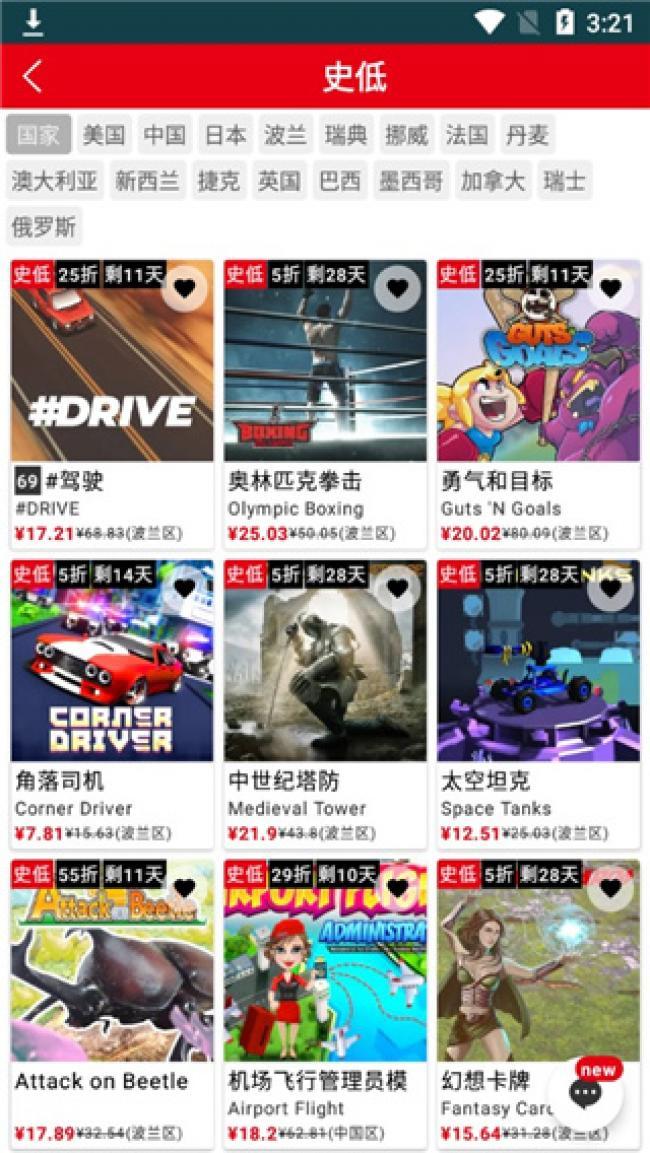
Task: Select the 美国 region chip
Action: point(104,135)
